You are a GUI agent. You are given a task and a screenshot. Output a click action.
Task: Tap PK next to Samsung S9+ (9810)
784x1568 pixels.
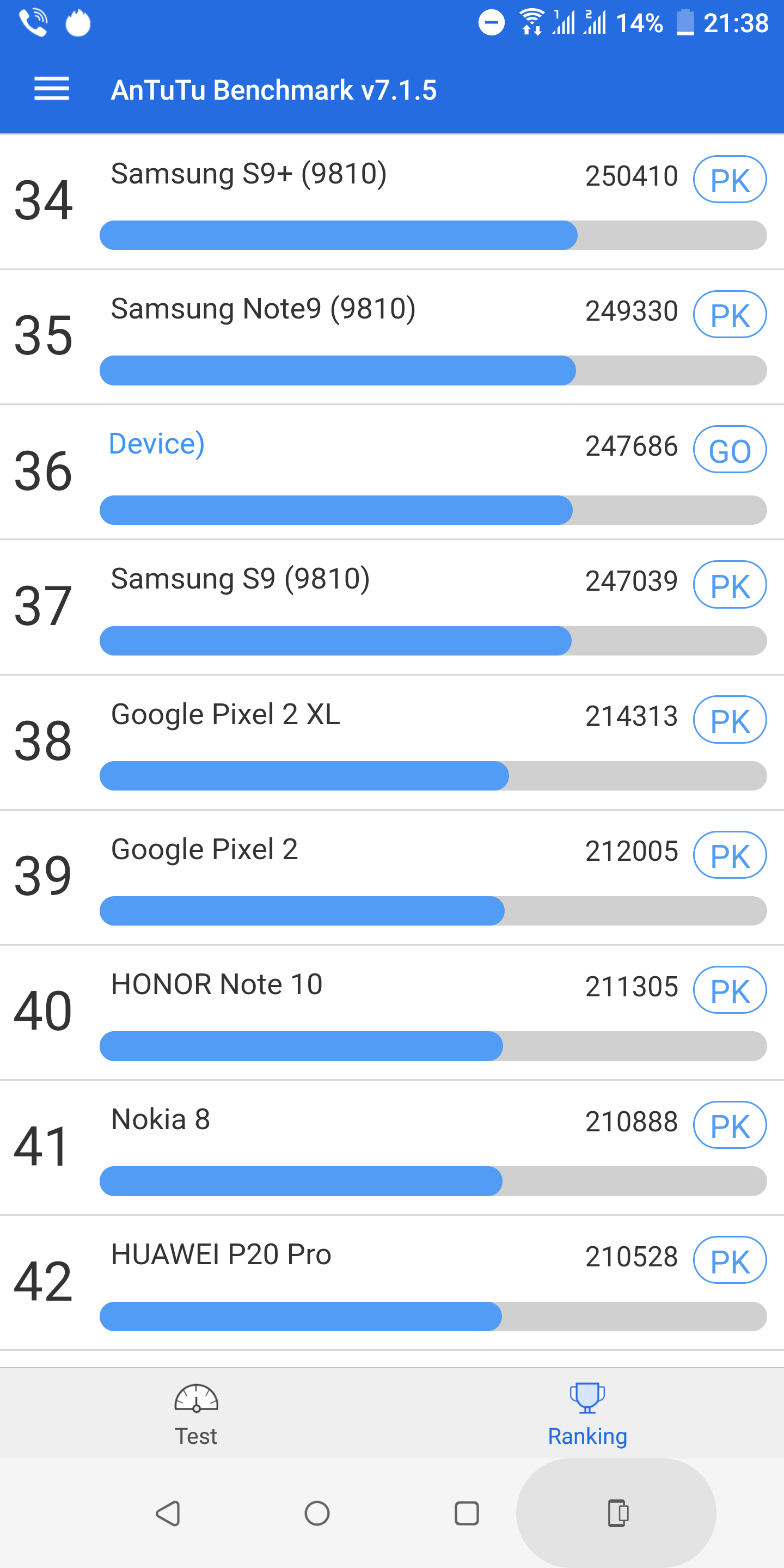(x=730, y=180)
